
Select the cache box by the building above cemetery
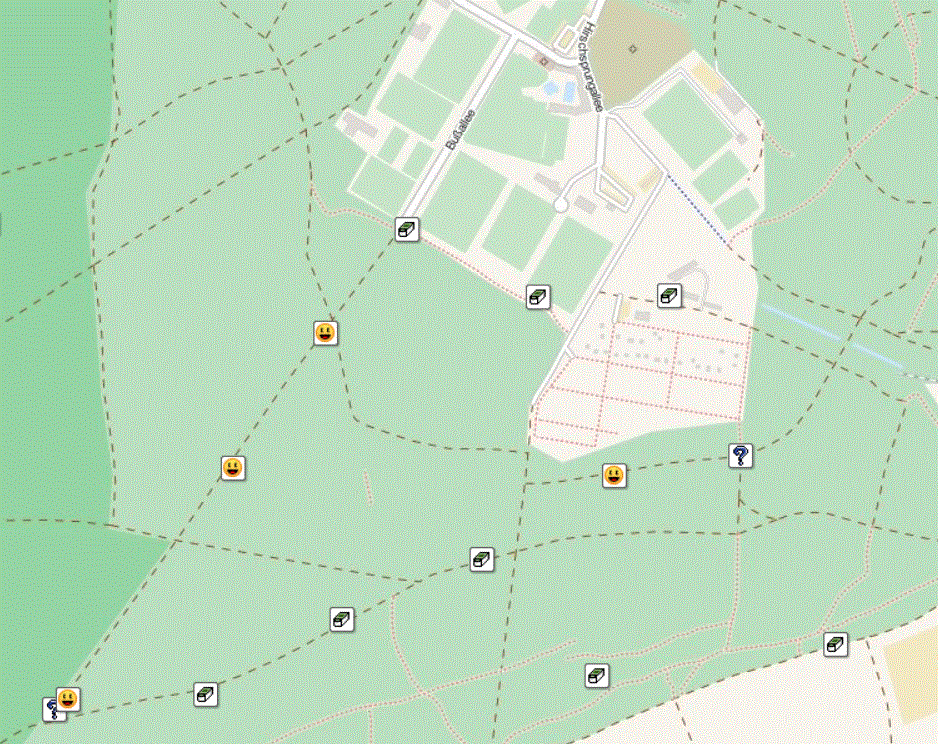[x=669, y=295]
